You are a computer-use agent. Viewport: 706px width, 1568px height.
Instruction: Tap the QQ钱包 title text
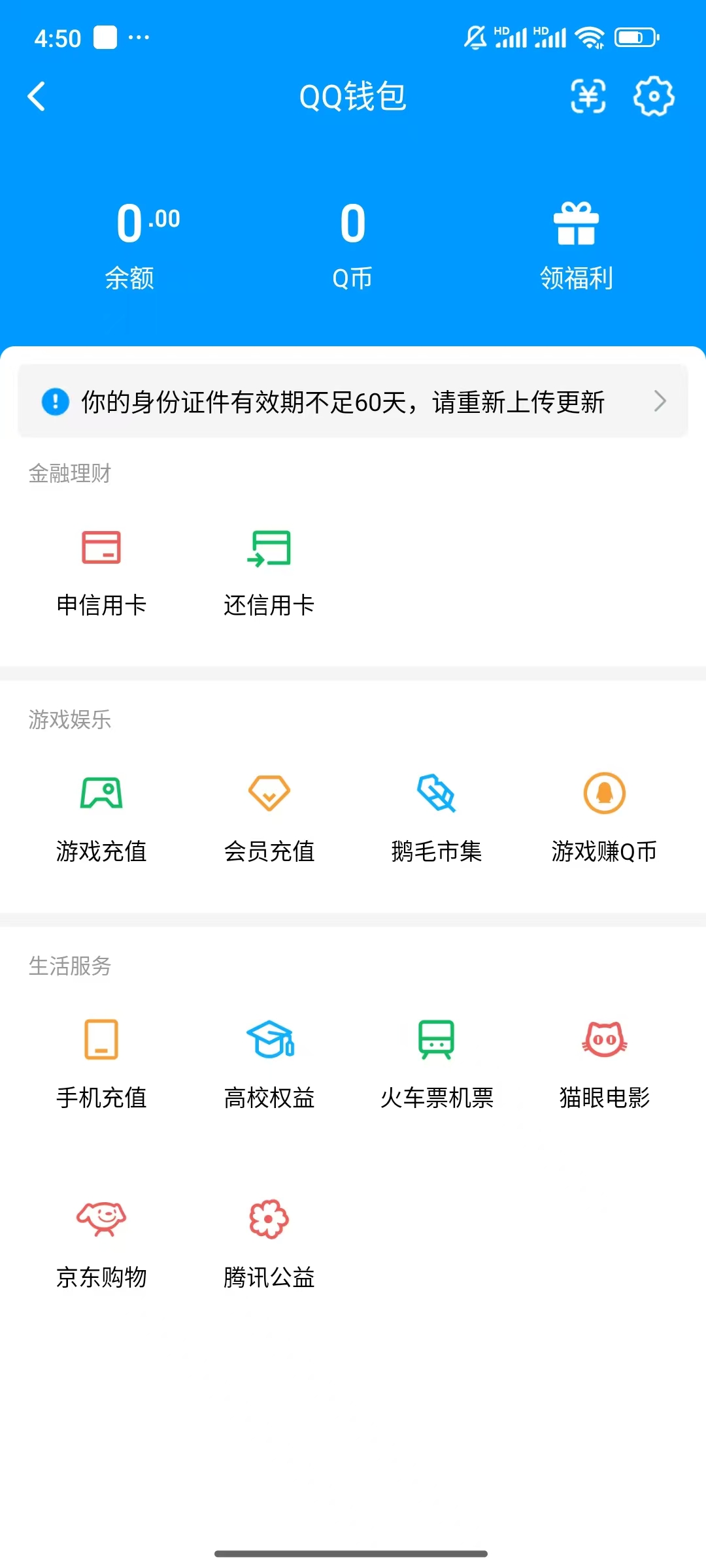point(352,97)
